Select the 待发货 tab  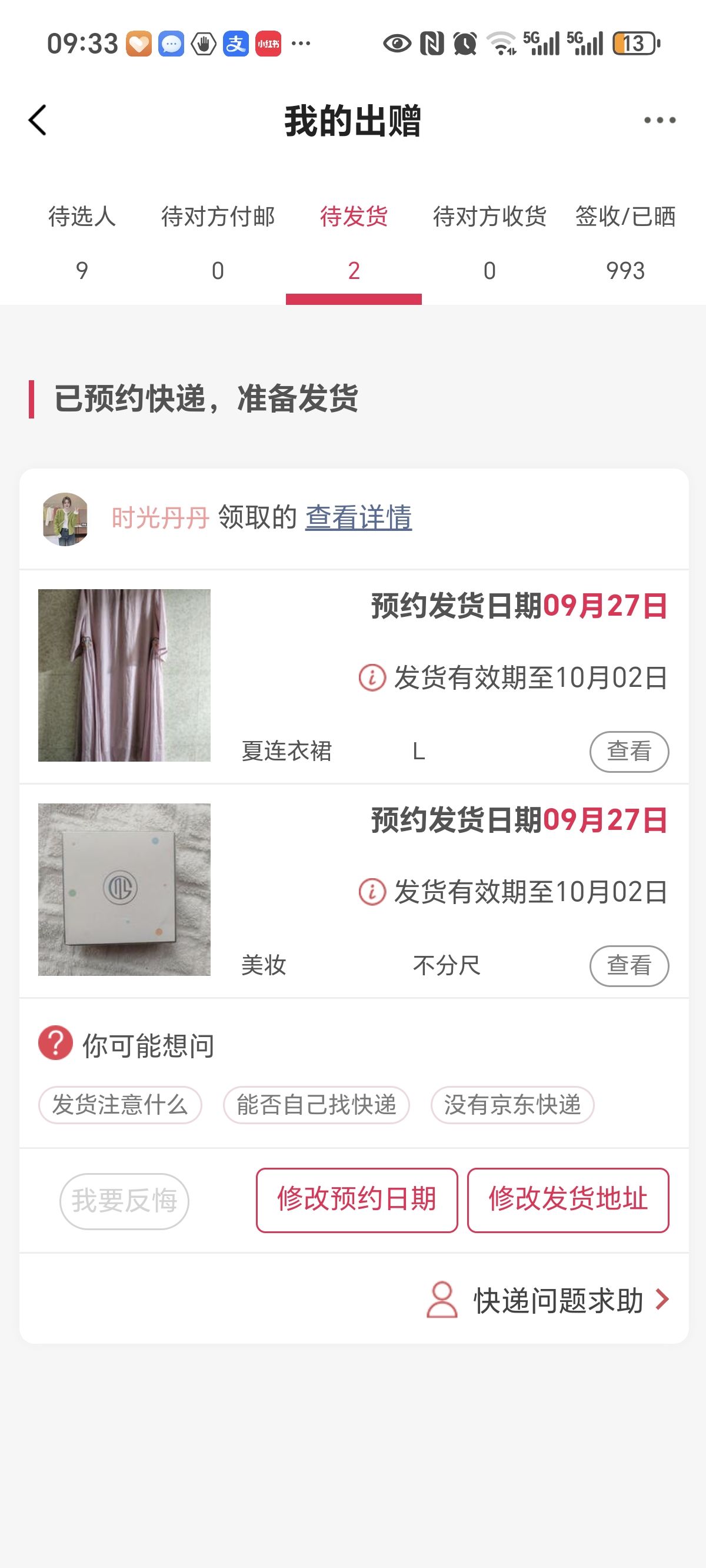click(x=354, y=242)
